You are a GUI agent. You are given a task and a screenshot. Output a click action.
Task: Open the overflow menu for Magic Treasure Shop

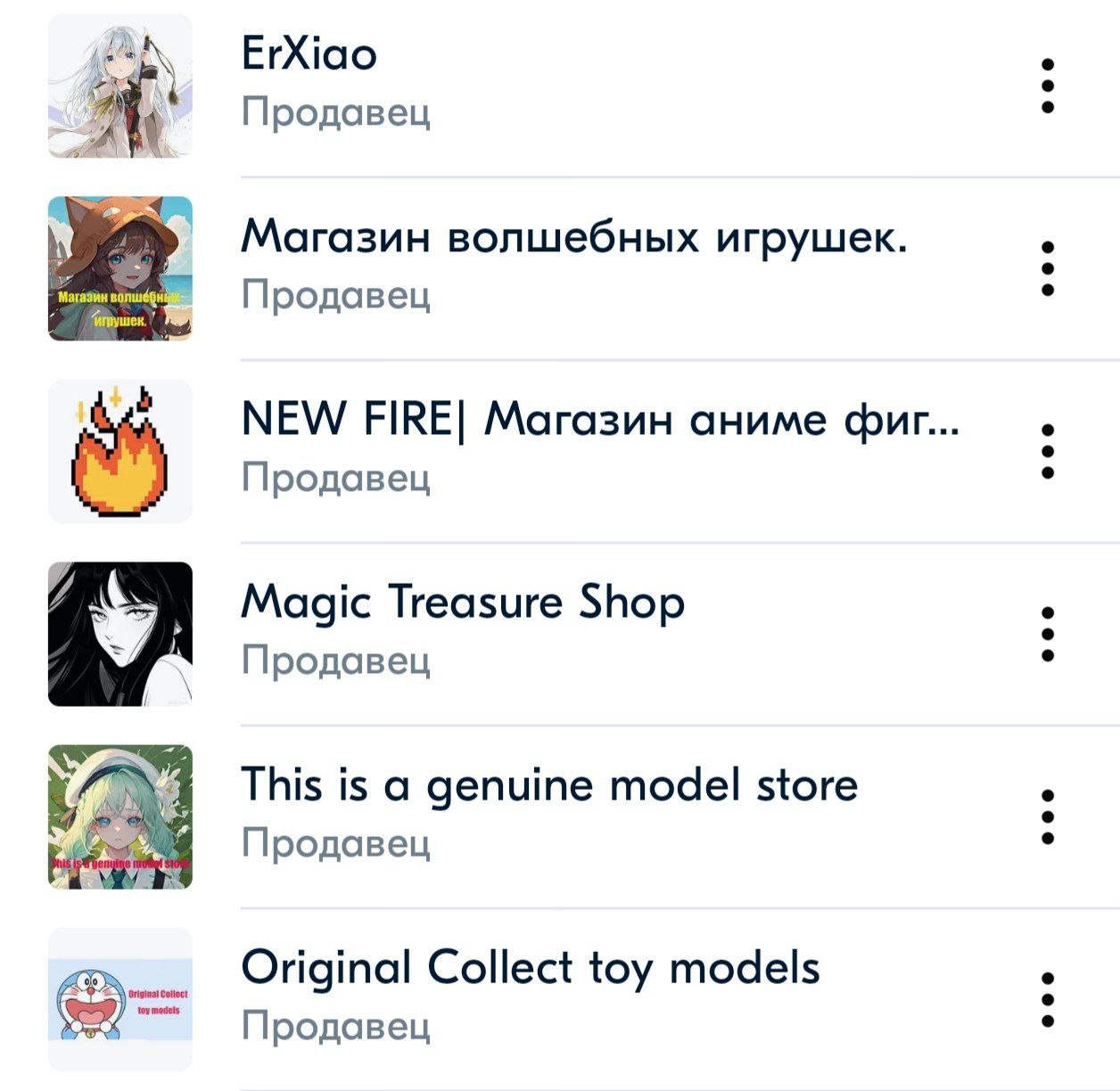(1049, 635)
